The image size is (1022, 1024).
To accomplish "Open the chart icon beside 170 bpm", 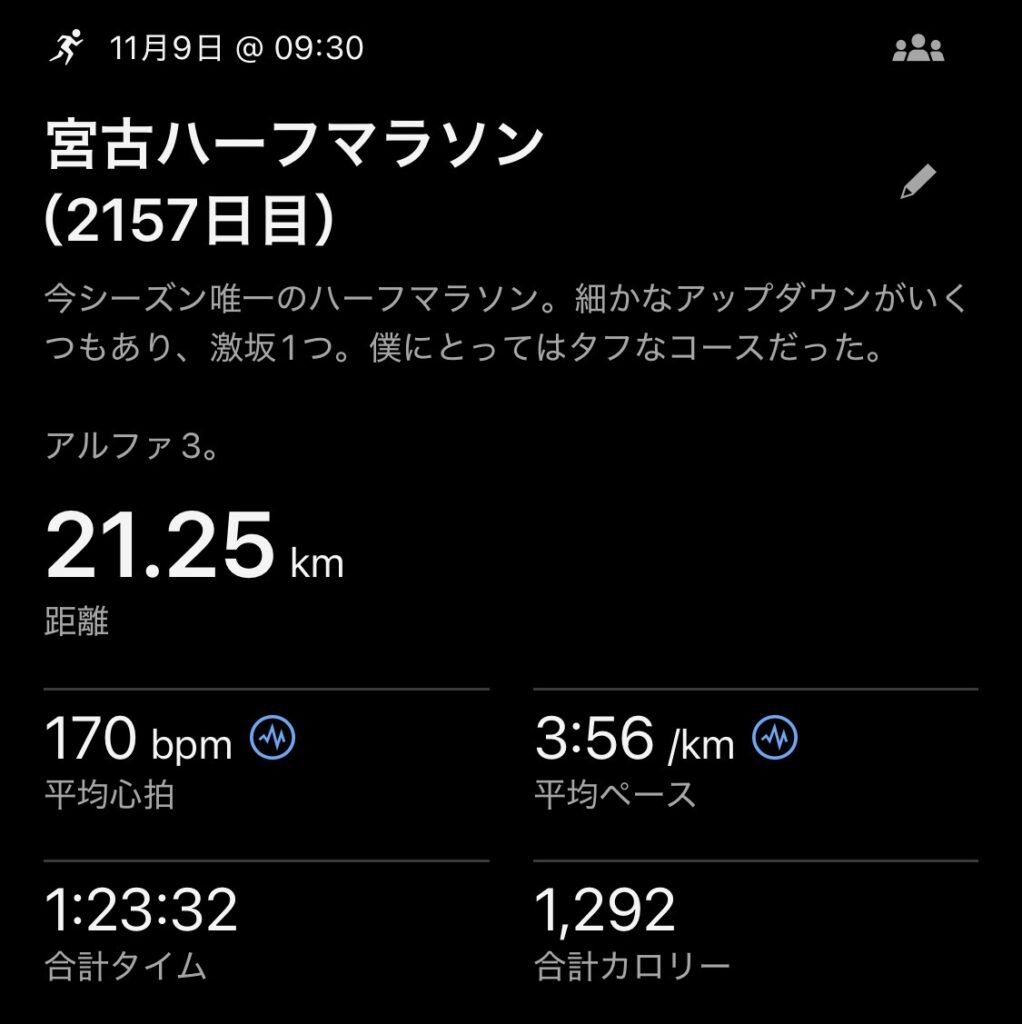I will pos(272,739).
